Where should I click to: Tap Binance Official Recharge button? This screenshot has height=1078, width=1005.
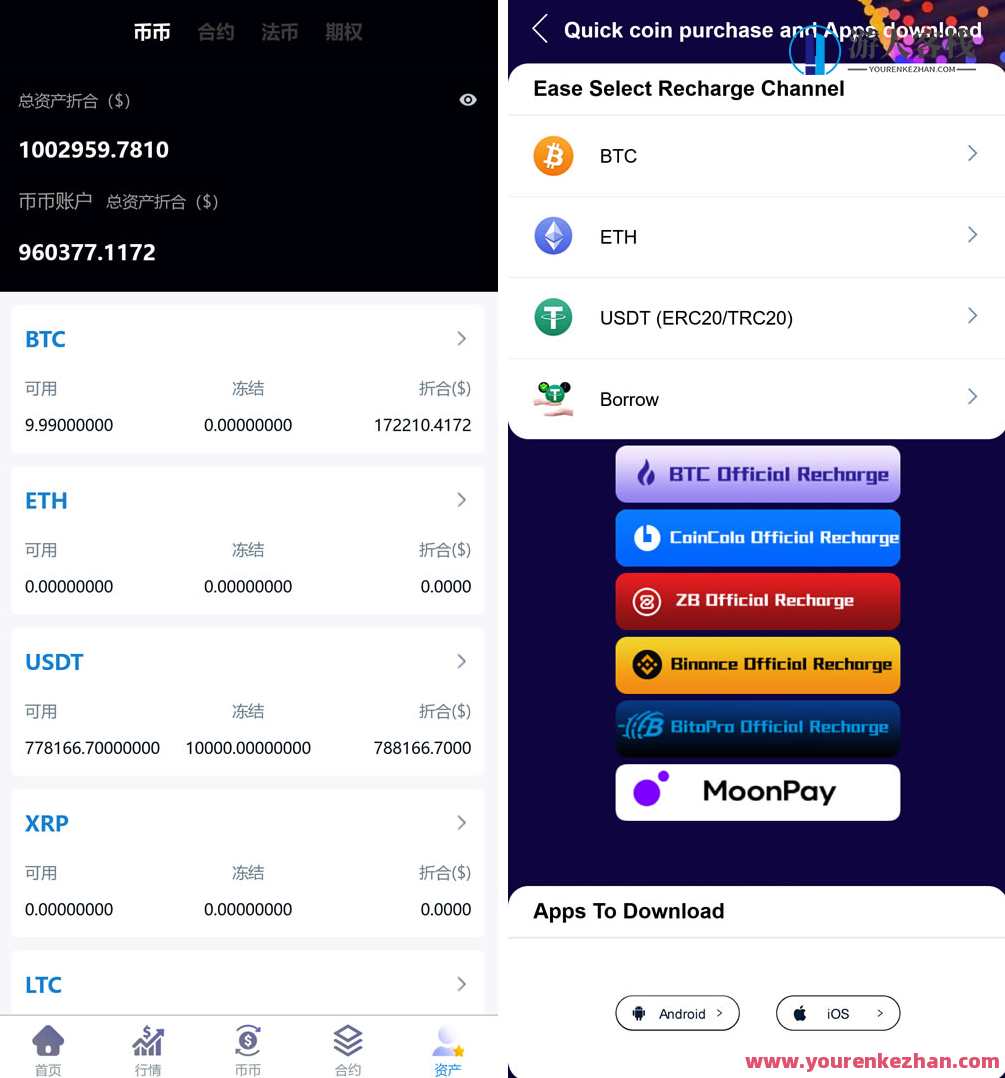pyautogui.click(x=757, y=665)
